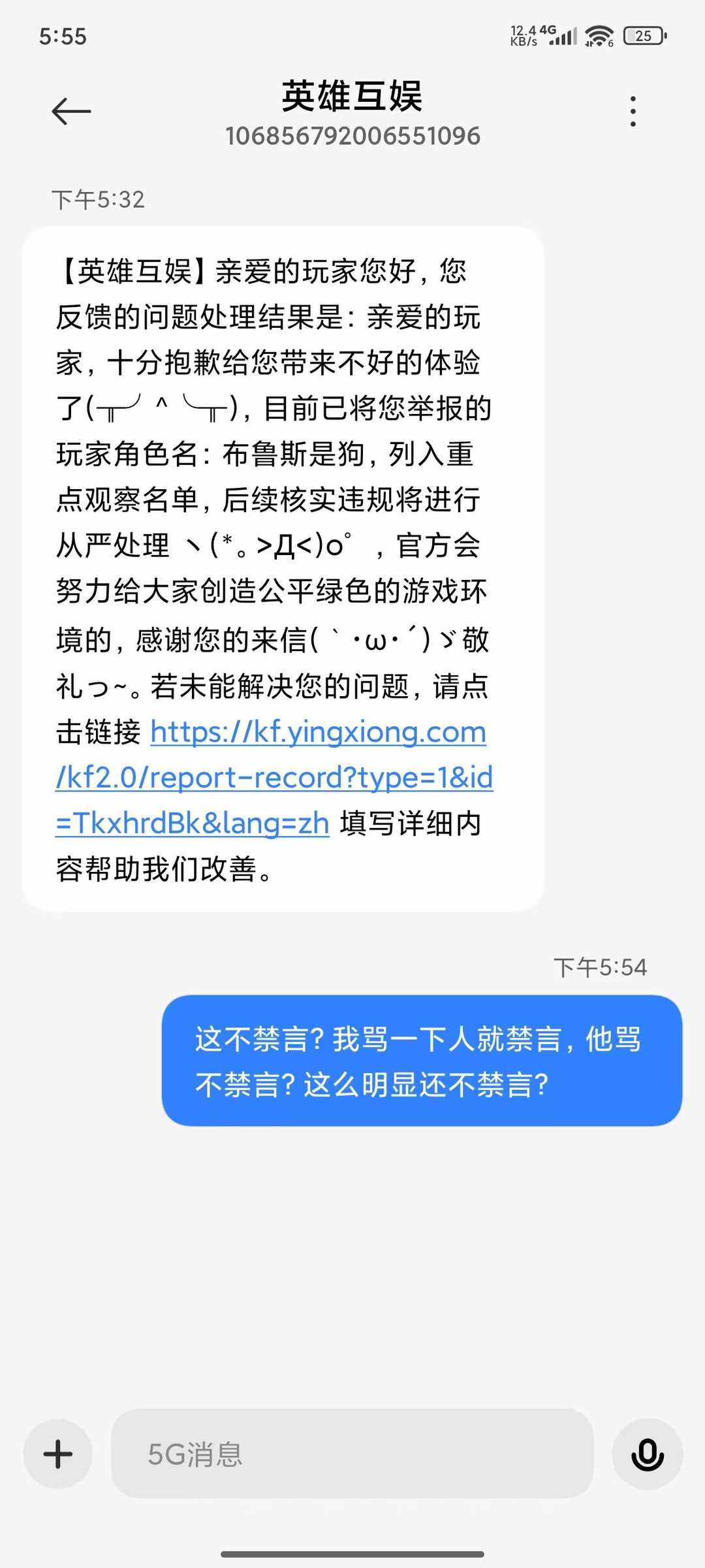Go back to the message list
705x1568 pixels.
tap(71, 112)
